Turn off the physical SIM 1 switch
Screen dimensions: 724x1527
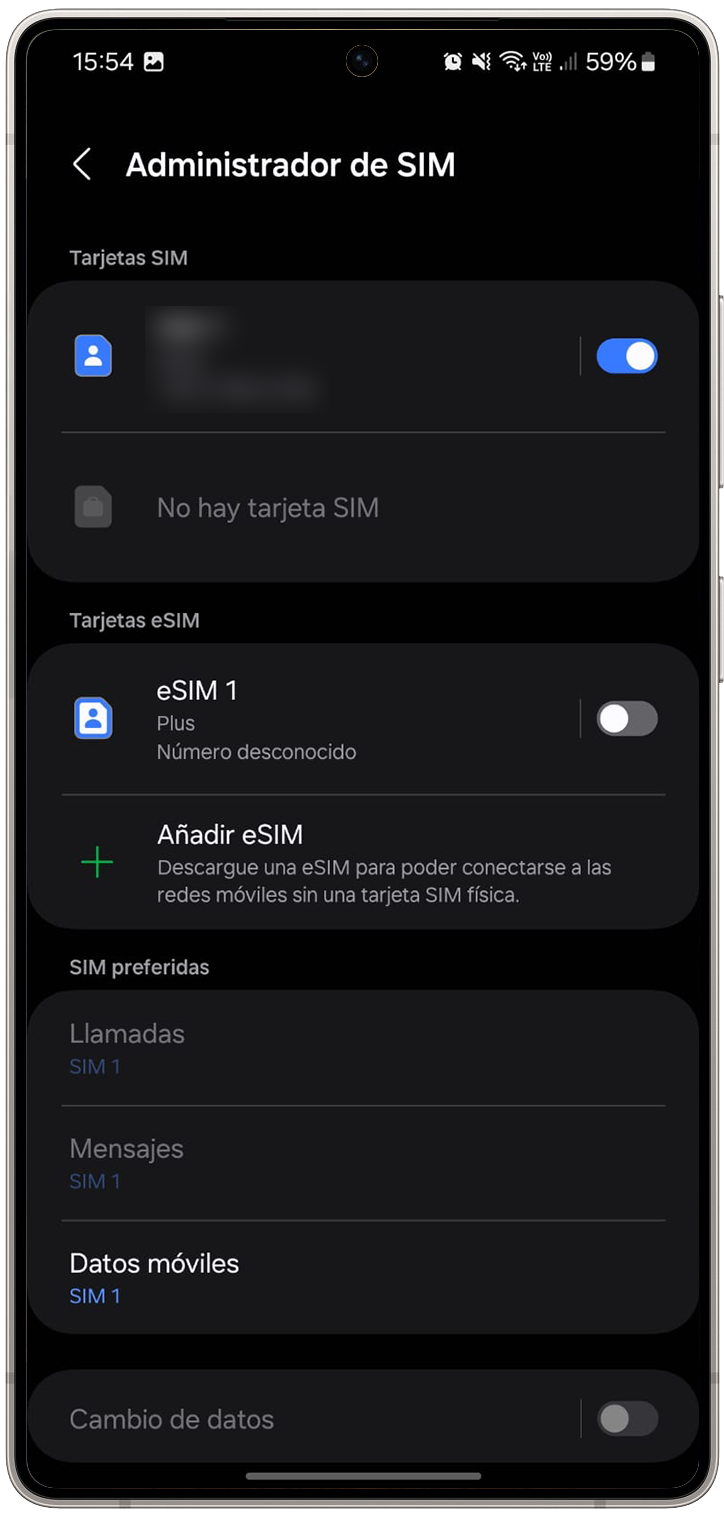pos(626,356)
